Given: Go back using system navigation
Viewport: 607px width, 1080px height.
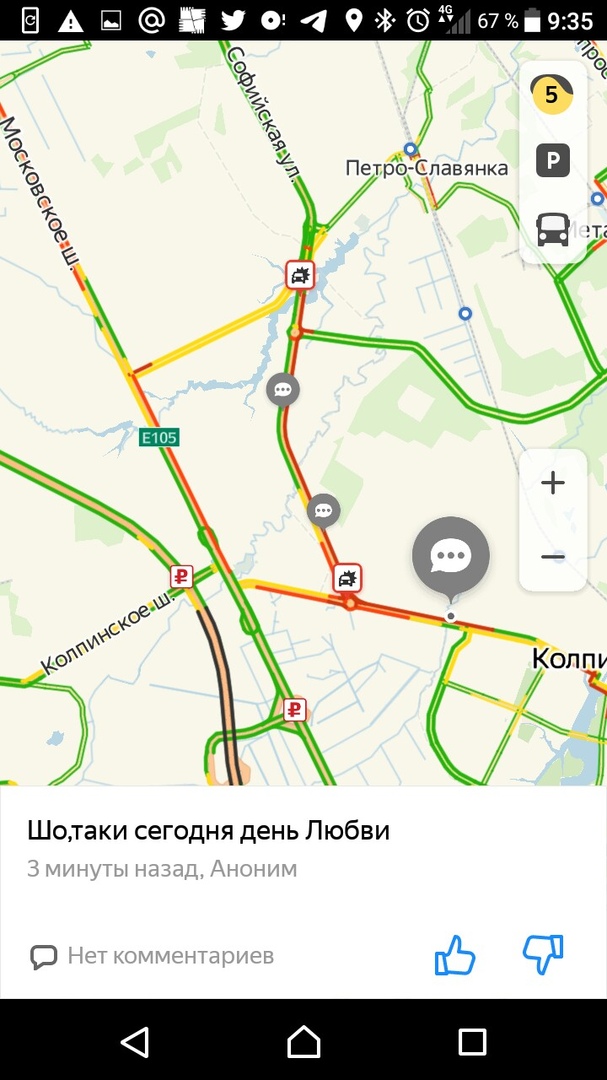Looking at the screenshot, I should [134, 1042].
